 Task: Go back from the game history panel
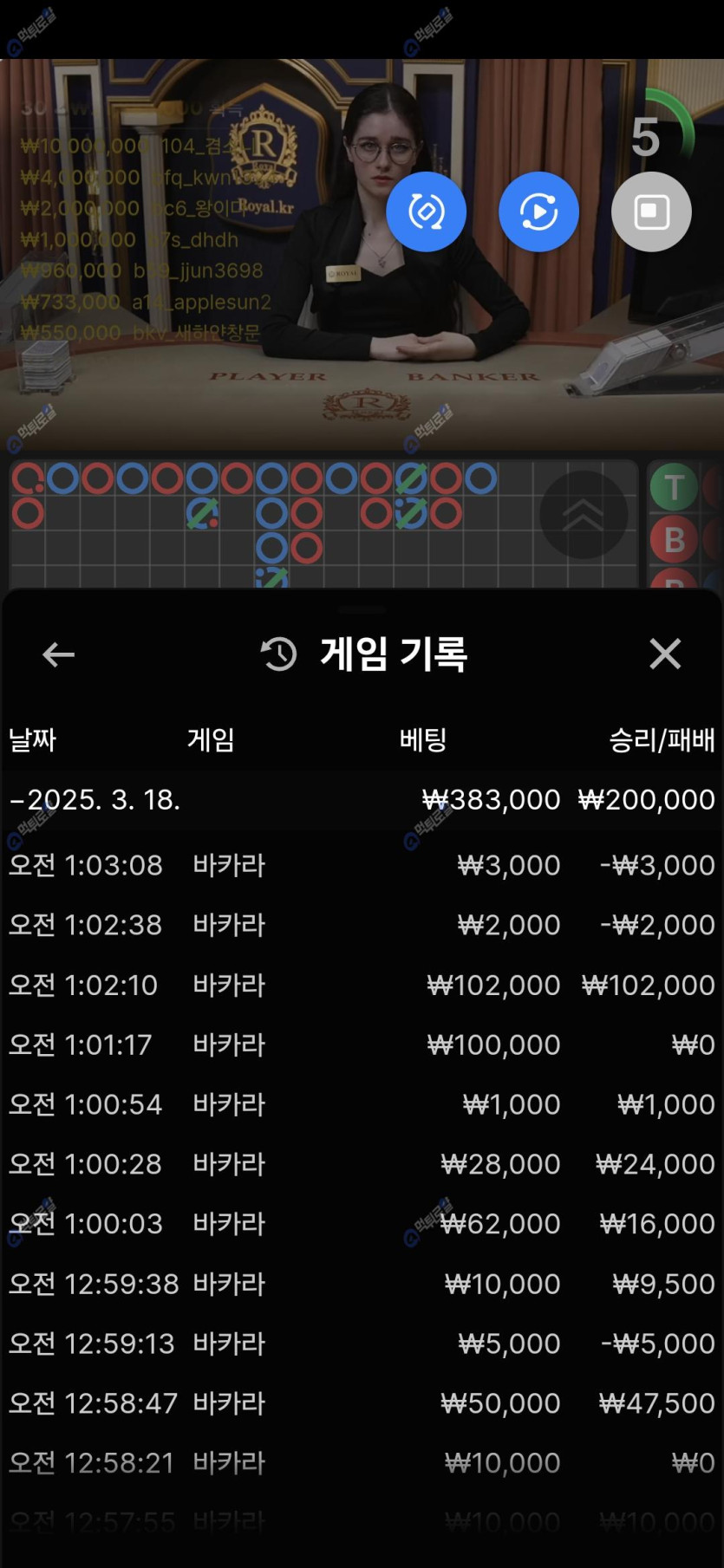[x=58, y=654]
